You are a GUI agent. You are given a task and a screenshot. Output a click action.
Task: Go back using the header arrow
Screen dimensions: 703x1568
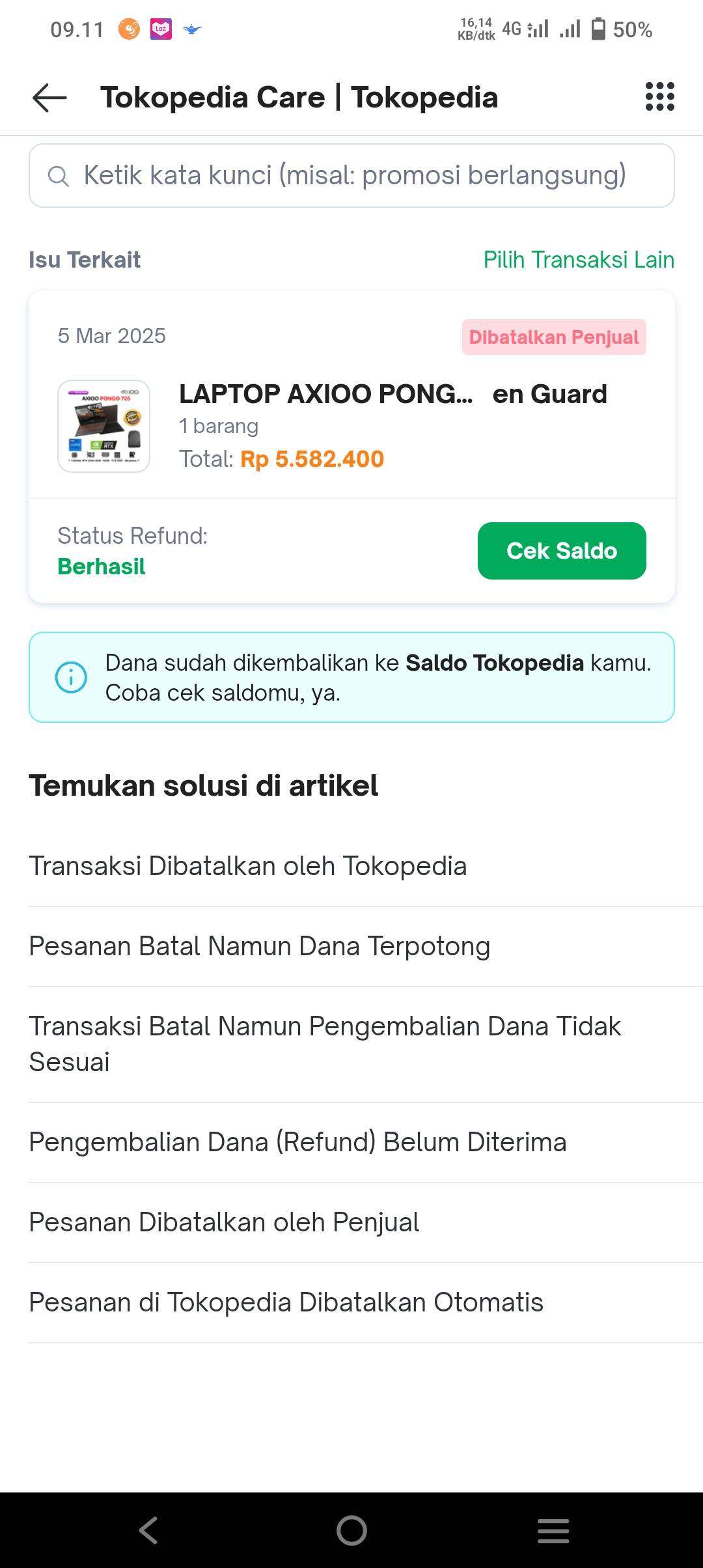(x=49, y=98)
